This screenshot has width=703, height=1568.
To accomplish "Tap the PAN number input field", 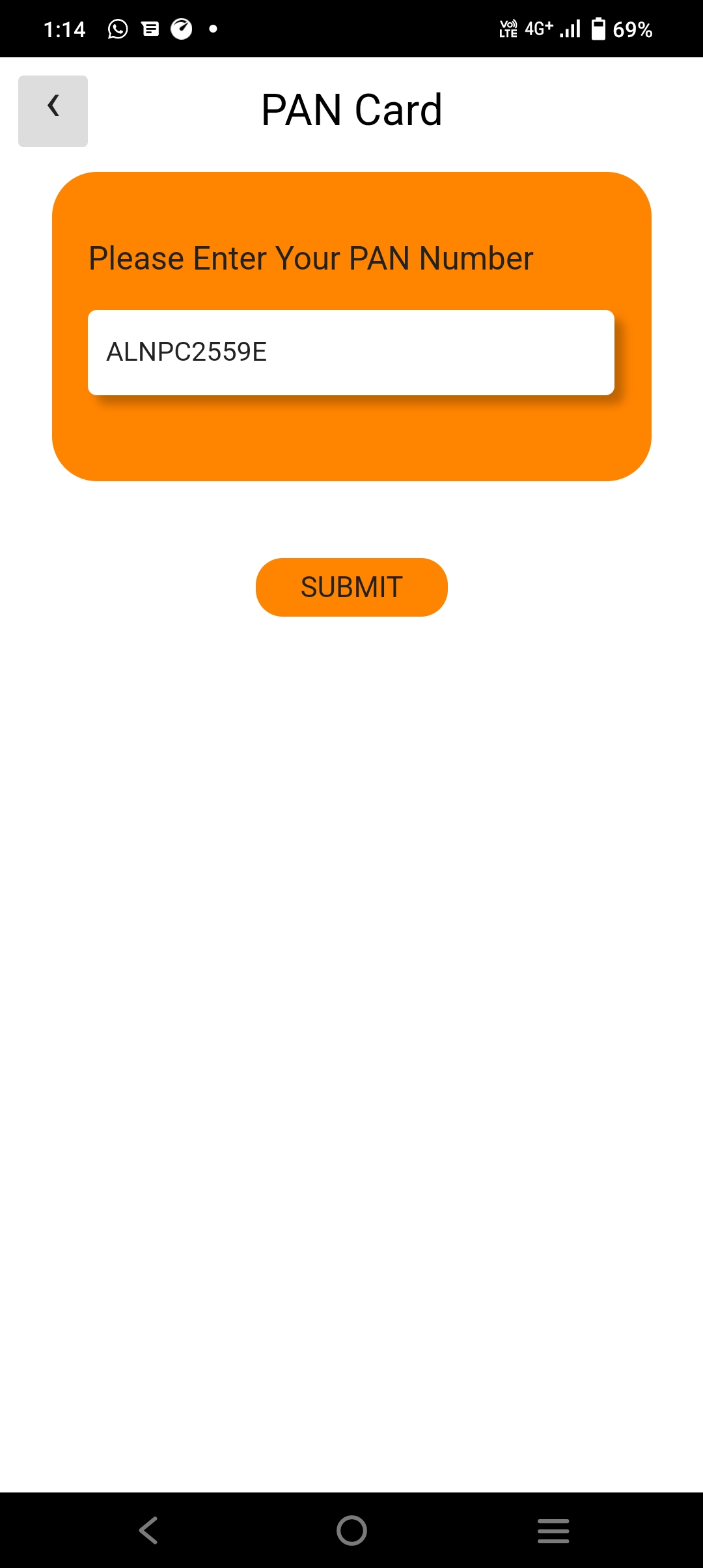I will [x=351, y=352].
